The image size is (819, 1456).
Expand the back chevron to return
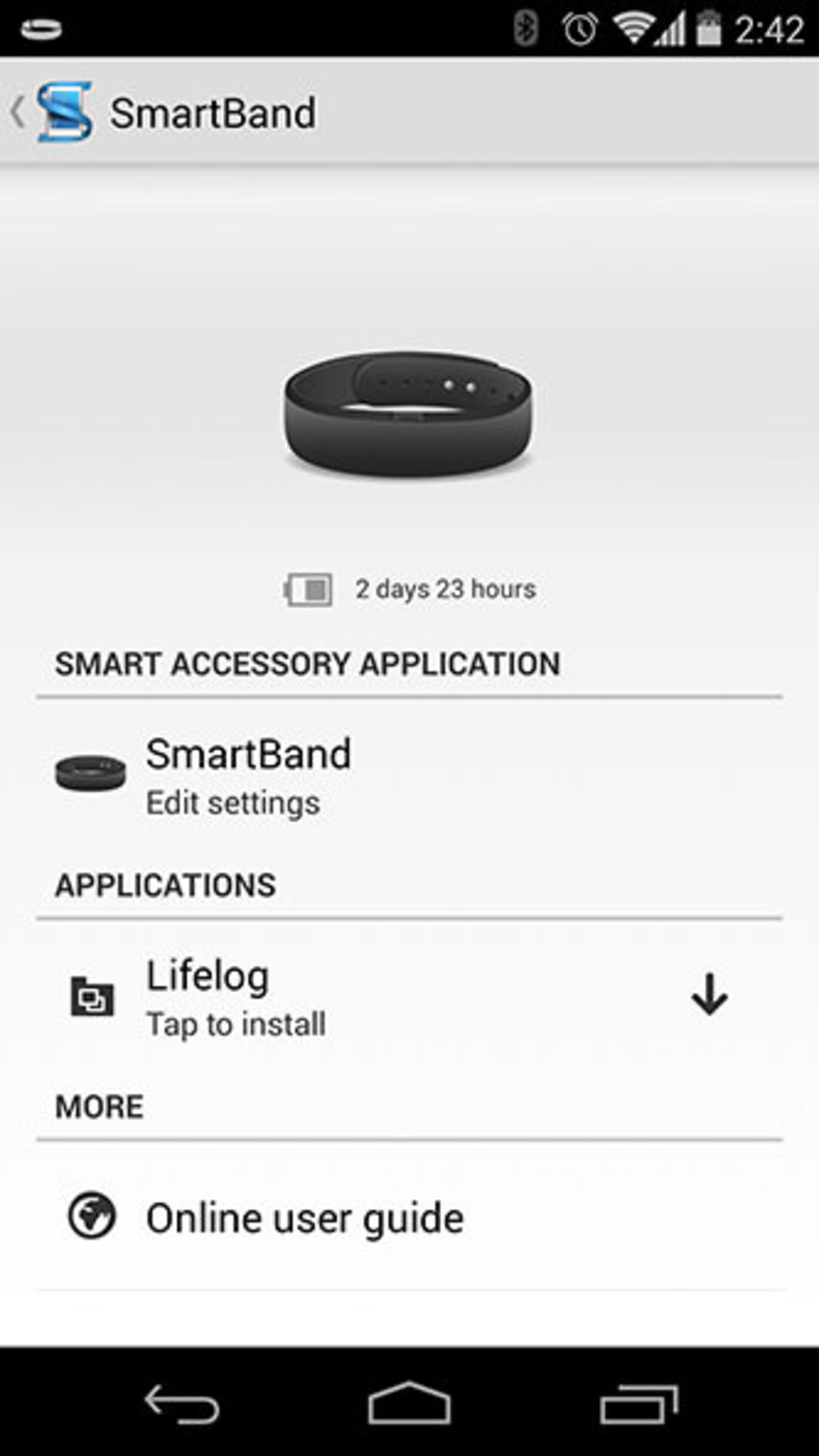[x=18, y=112]
